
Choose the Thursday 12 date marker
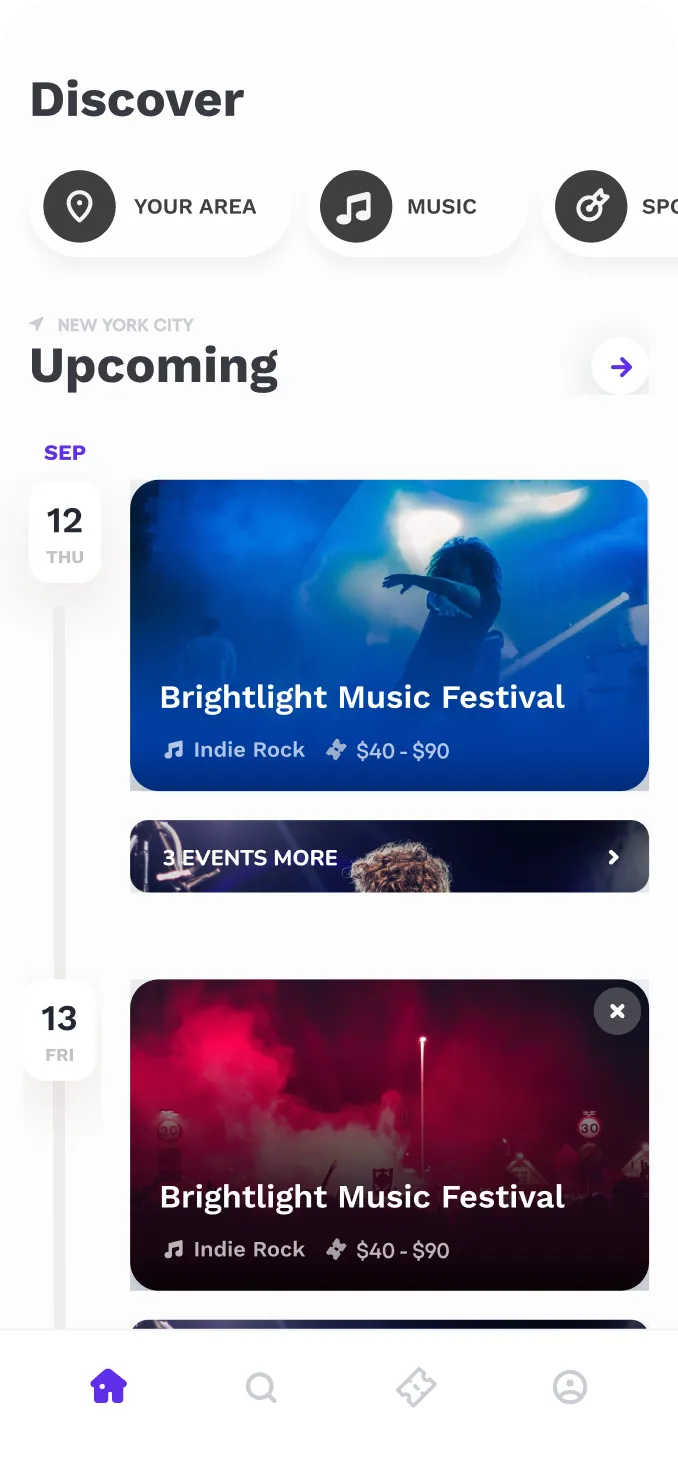coord(65,533)
